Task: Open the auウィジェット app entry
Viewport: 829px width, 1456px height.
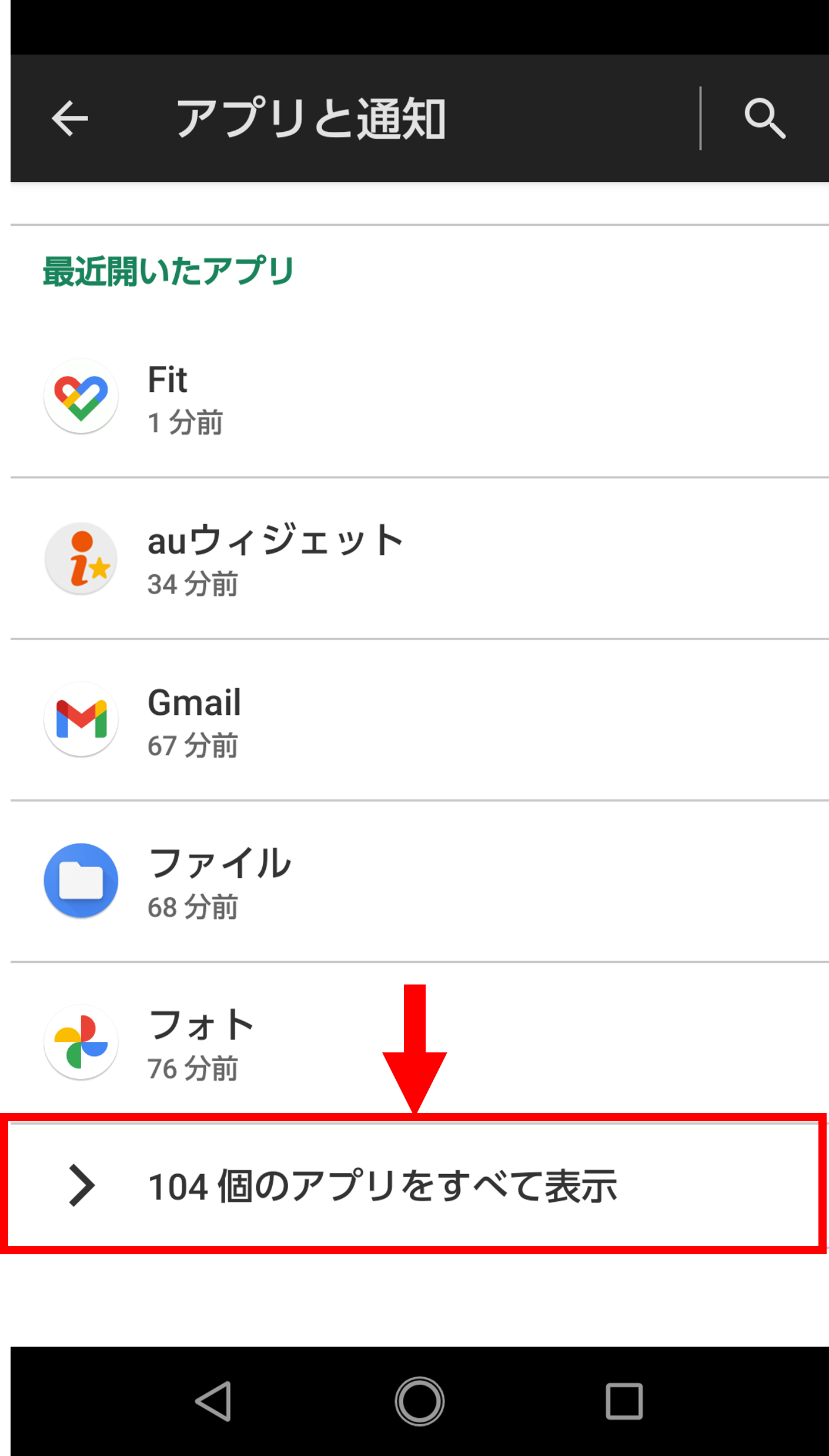Action: coord(420,558)
